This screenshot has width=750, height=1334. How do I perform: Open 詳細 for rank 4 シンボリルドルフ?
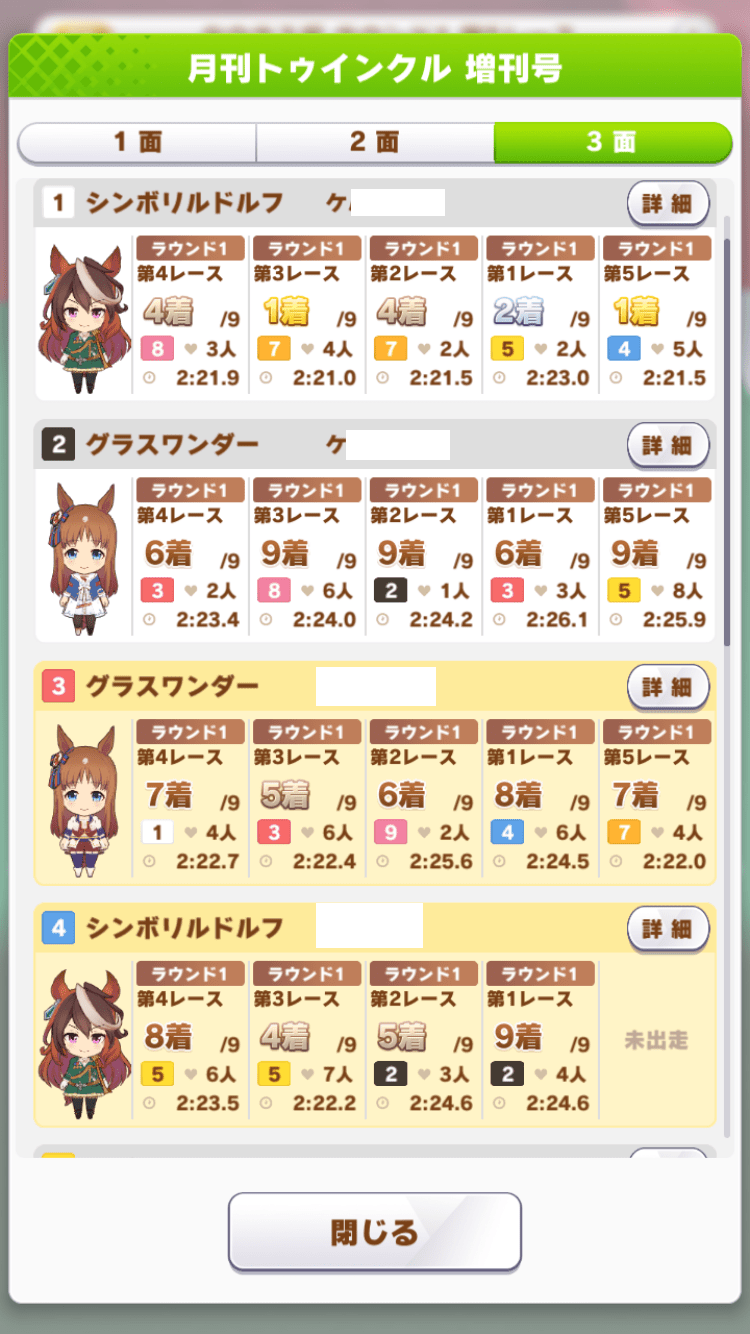(667, 929)
